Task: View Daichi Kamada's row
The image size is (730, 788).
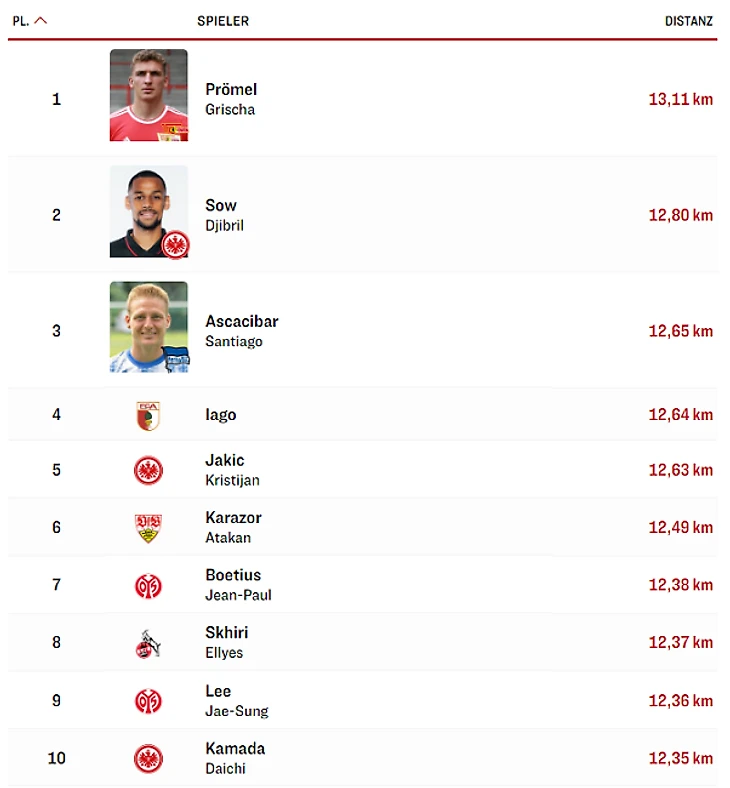Action: pyautogui.click(x=235, y=758)
